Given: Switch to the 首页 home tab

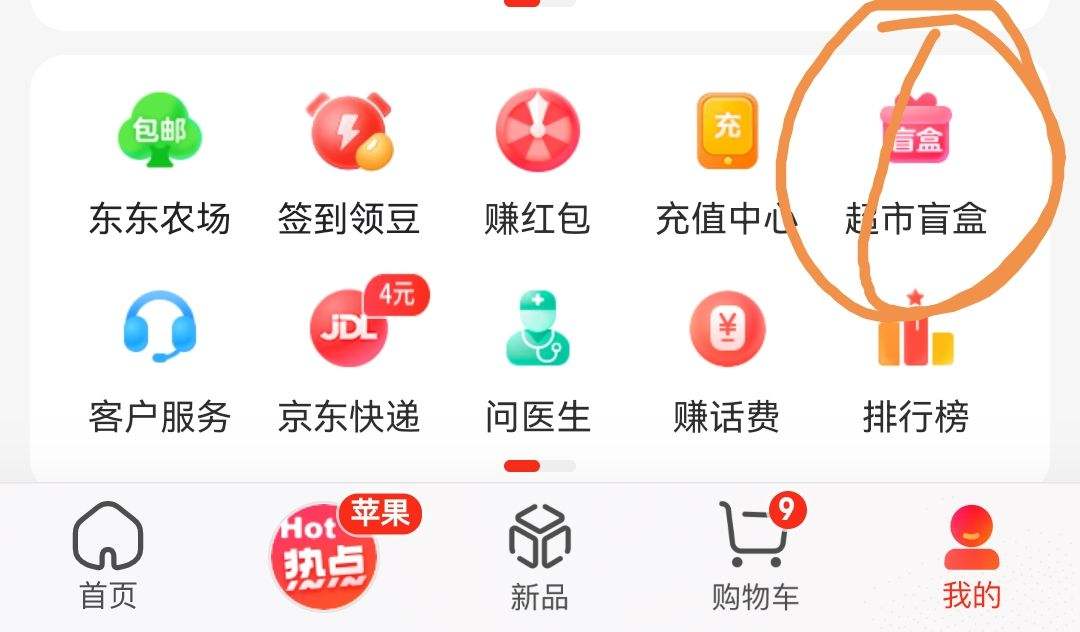Looking at the screenshot, I should (108, 558).
